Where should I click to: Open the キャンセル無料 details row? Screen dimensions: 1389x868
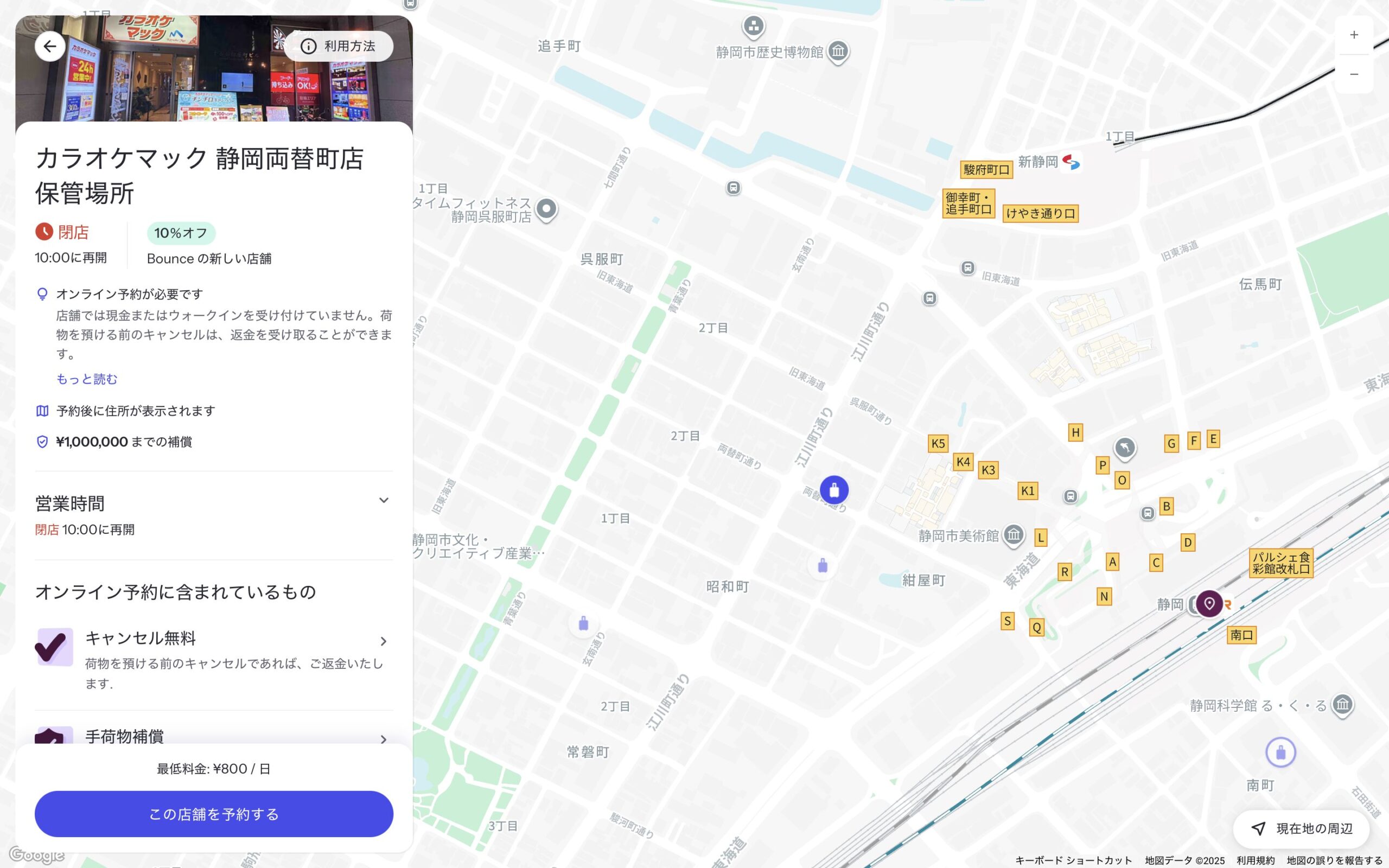(384, 641)
